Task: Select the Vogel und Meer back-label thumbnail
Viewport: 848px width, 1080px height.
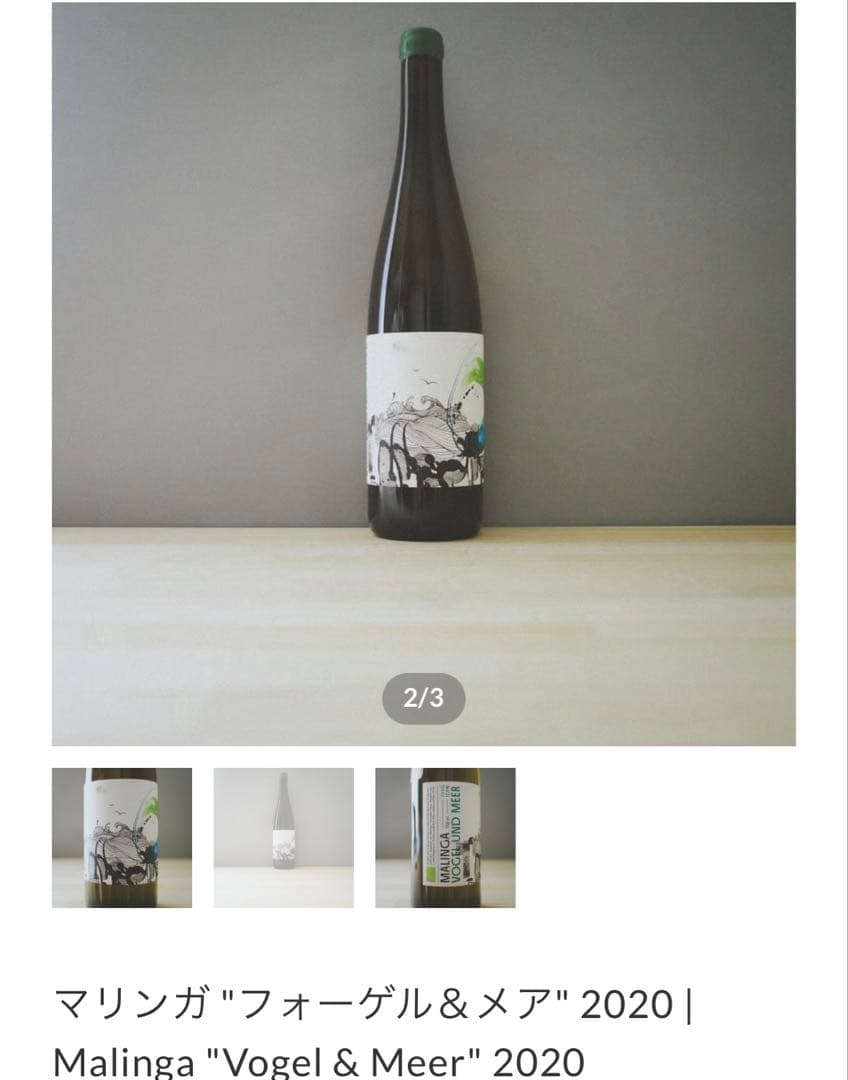Action: pos(446,837)
